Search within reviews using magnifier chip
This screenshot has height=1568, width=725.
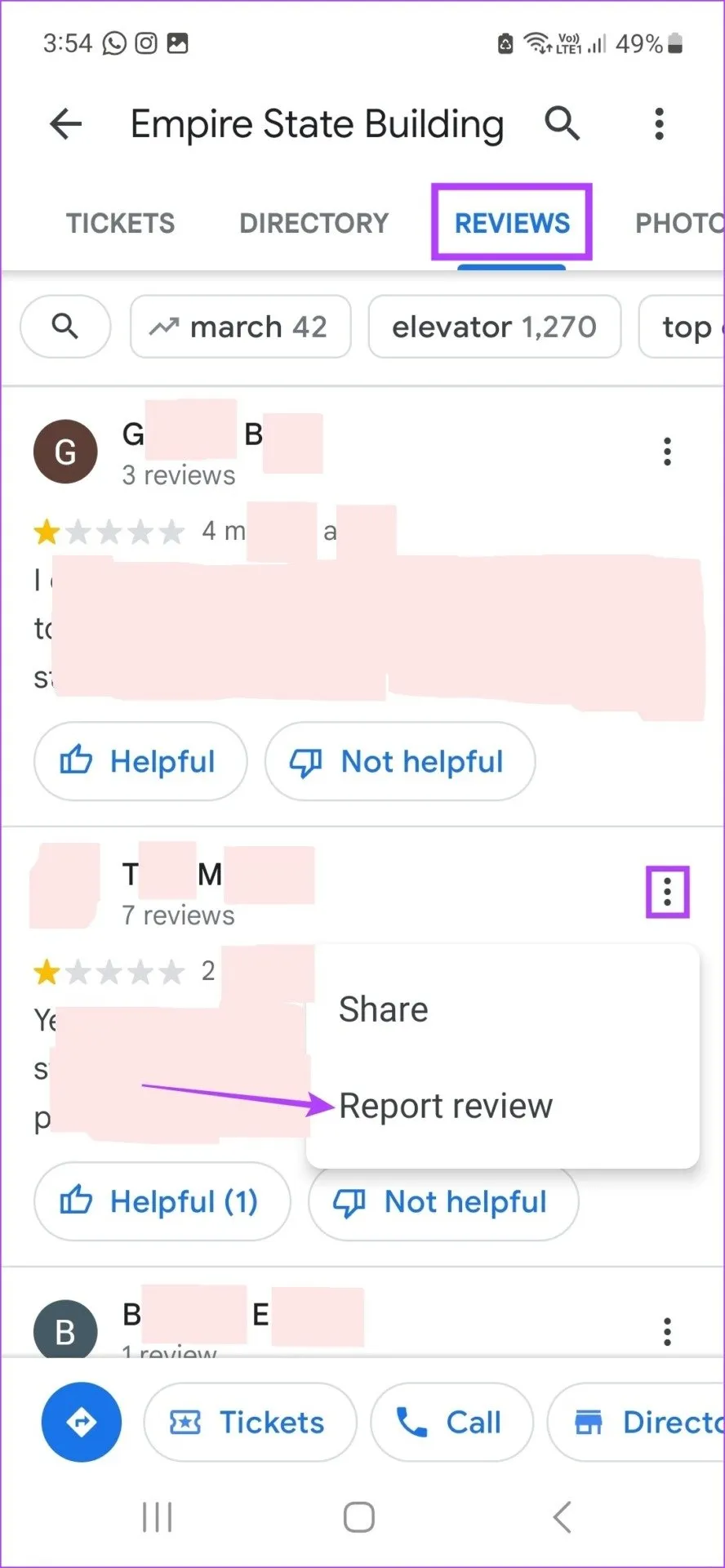[65, 327]
